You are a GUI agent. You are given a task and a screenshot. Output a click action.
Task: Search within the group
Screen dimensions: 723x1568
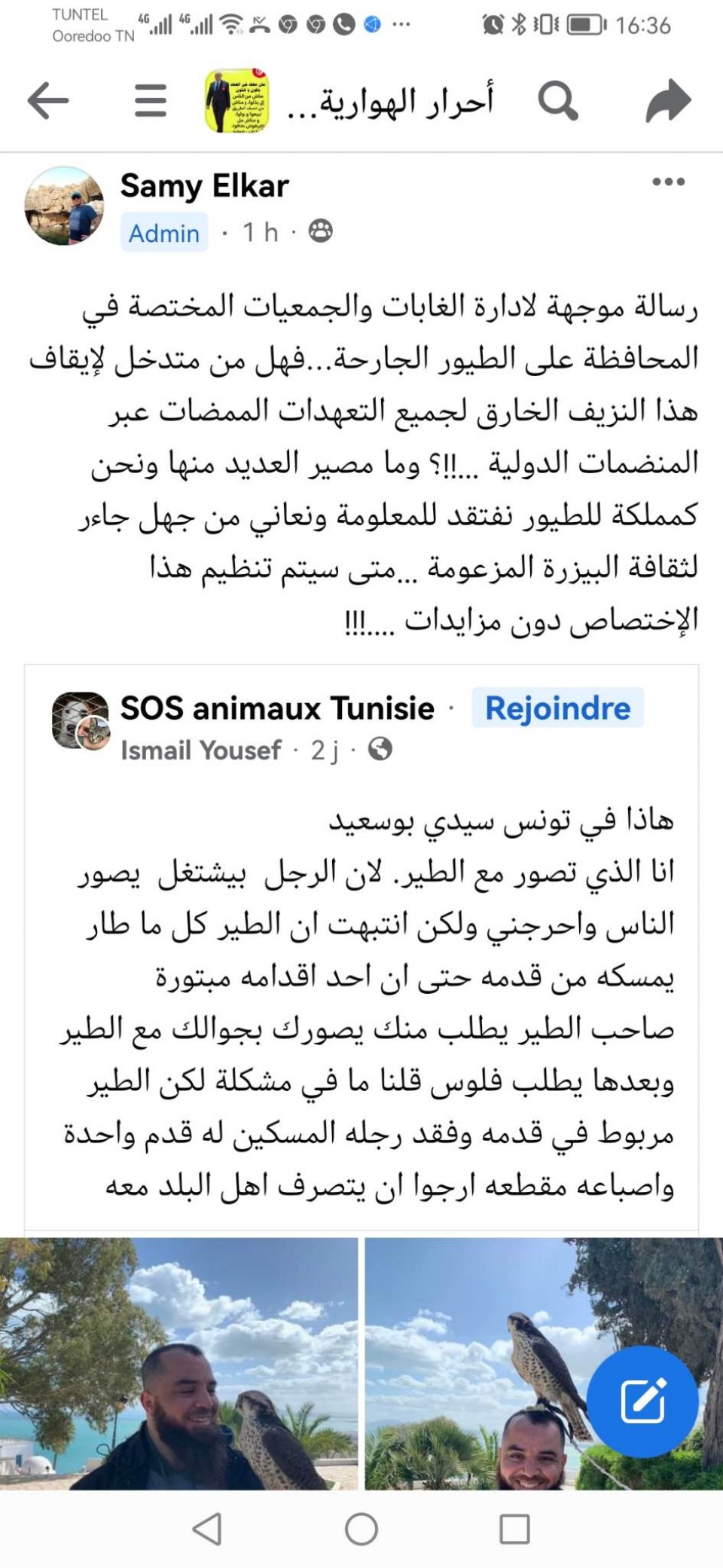[x=557, y=100]
